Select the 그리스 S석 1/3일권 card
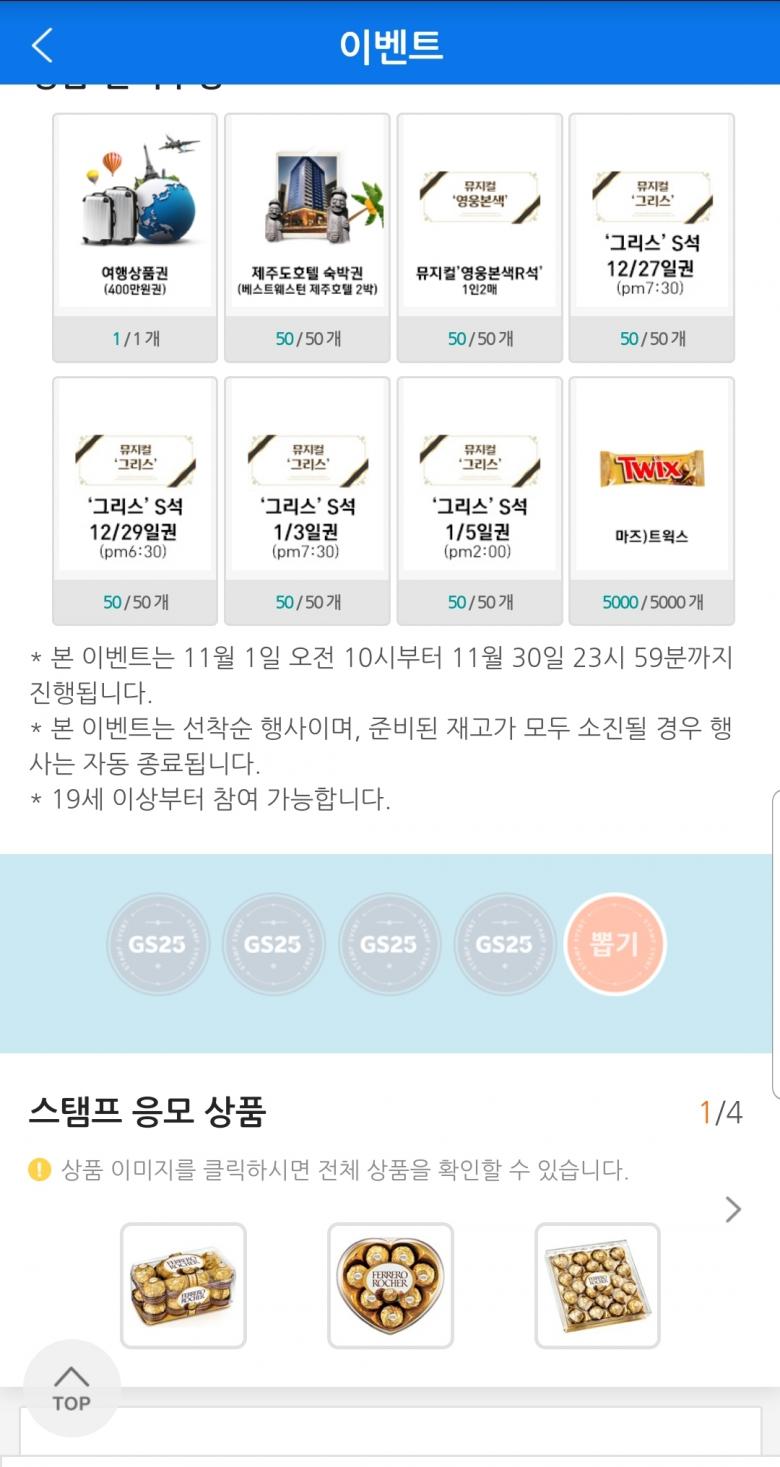 (307, 500)
